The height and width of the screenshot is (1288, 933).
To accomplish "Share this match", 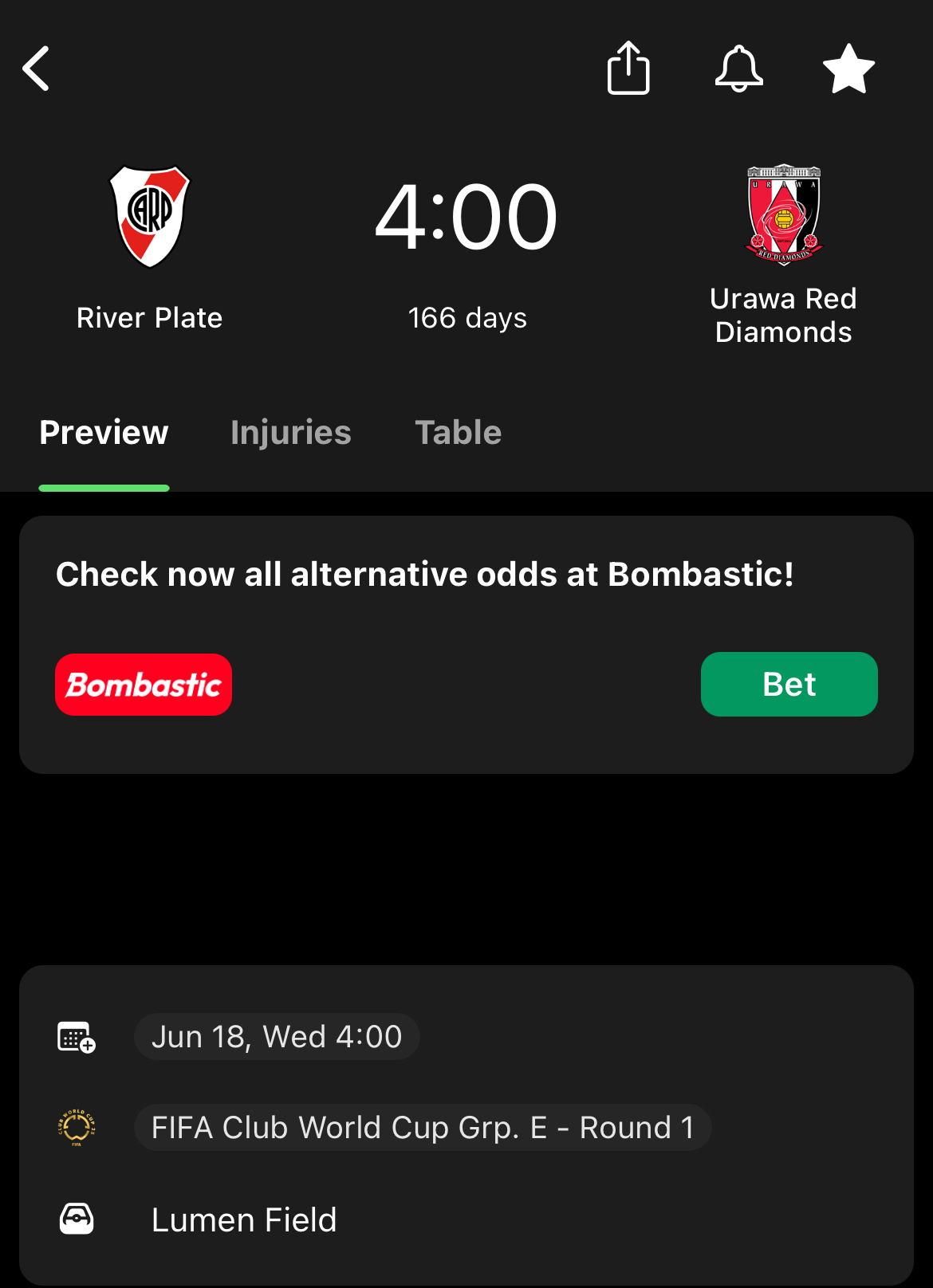I will tap(628, 69).
